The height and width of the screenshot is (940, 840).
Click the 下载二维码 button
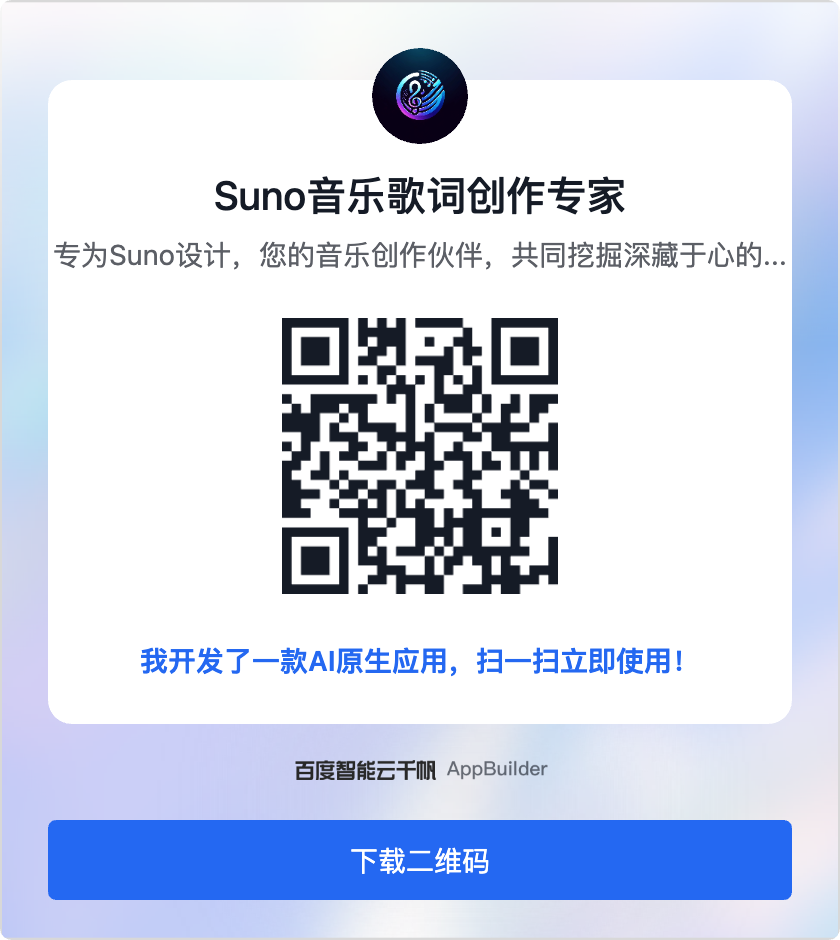(x=420, y=859)
